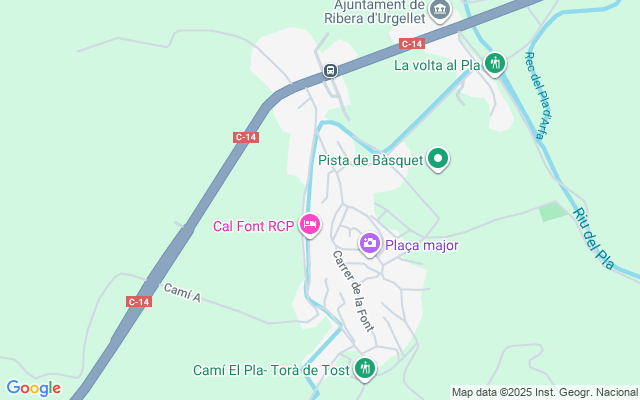Open the Cal Font RCP lodging marker

(309, 225)
